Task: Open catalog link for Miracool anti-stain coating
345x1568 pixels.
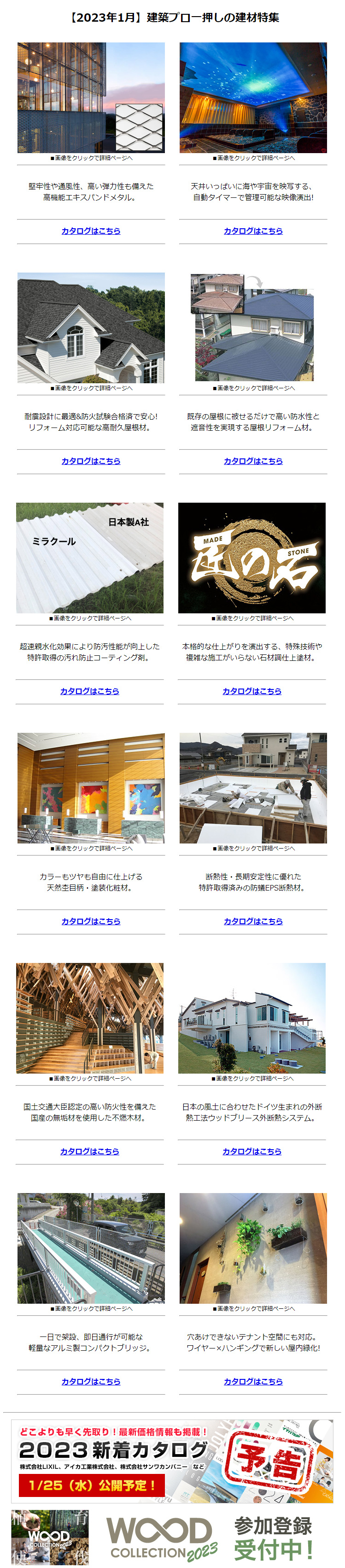Action: (x=89, y=691)
